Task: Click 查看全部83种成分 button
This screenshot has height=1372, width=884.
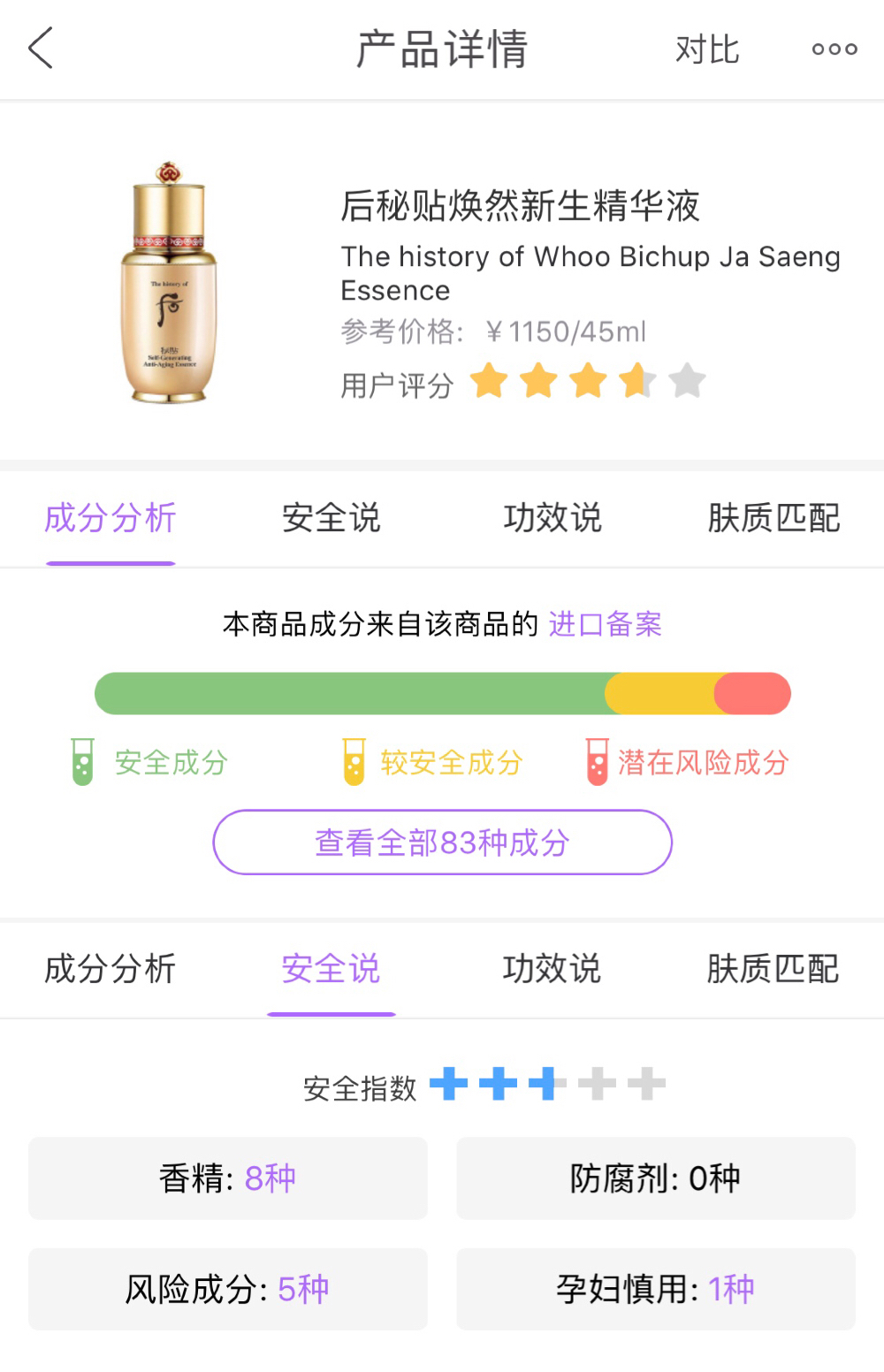Action: tap(442, 842)
